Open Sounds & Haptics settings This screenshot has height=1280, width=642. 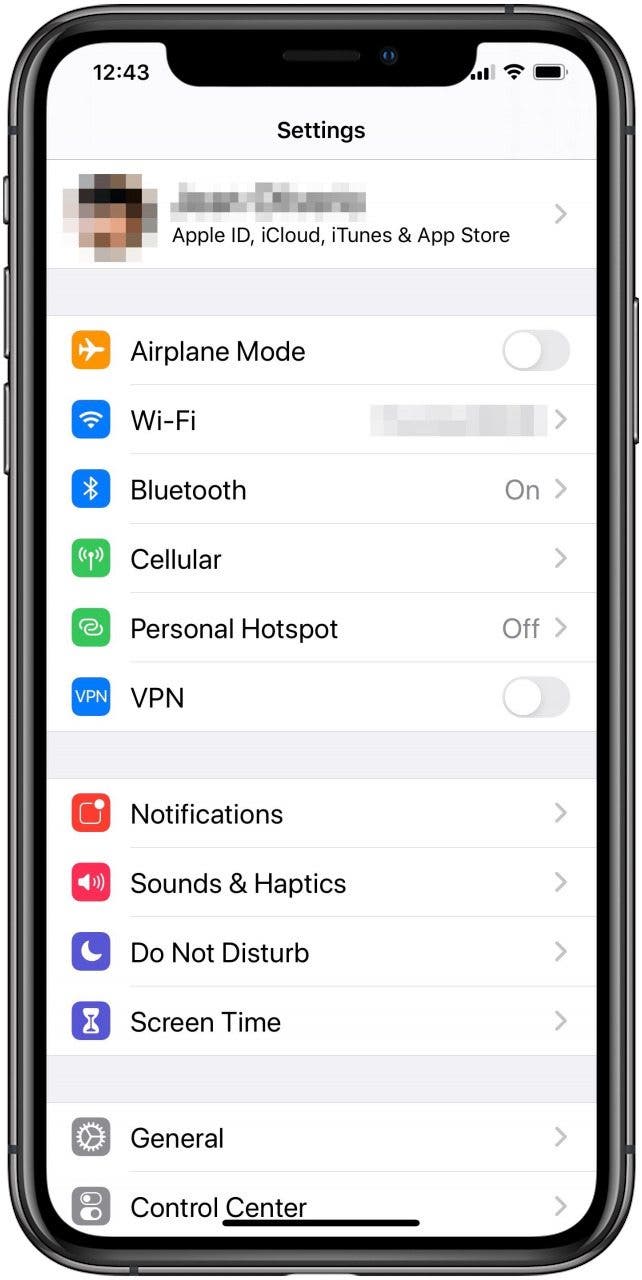click(x=321, y=883)
